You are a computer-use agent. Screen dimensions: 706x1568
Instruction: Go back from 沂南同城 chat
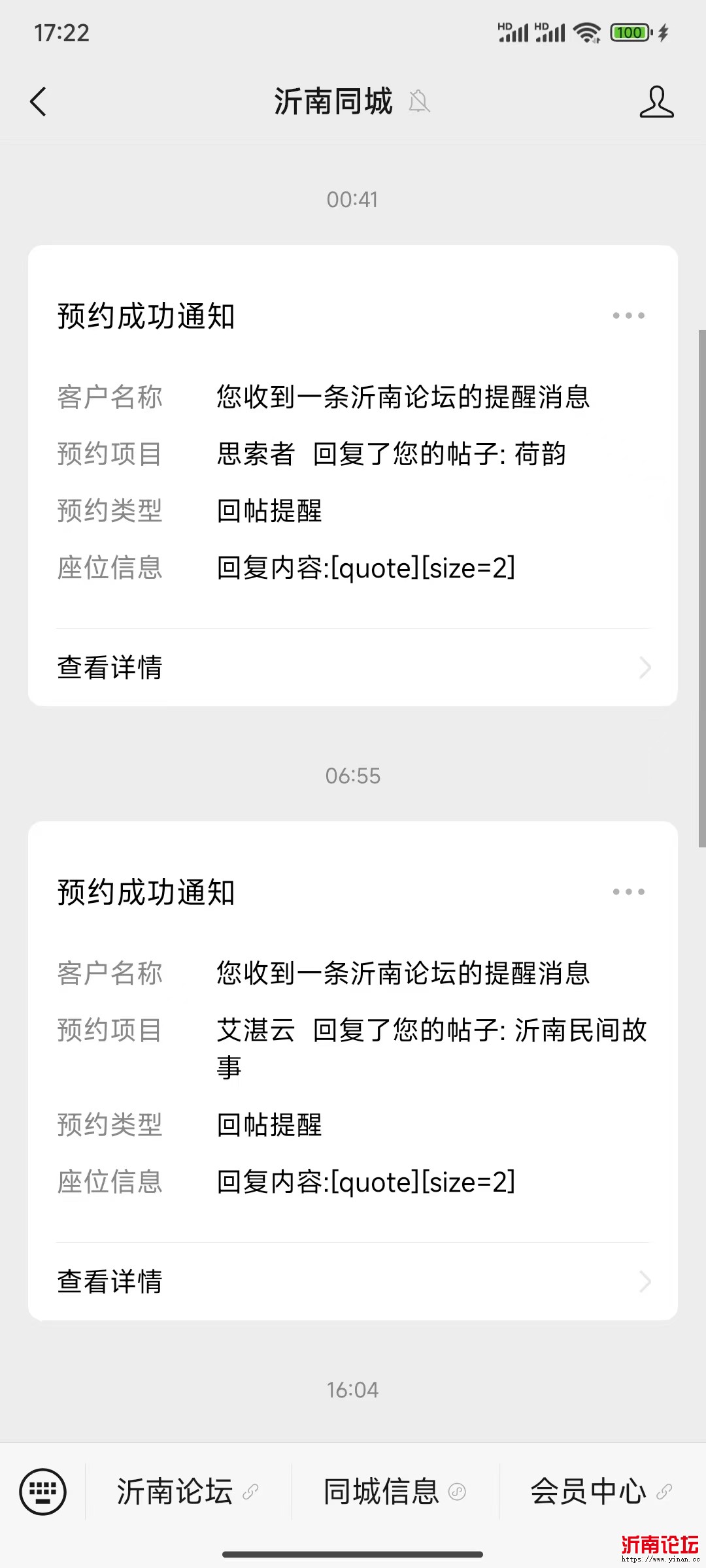tap(39, 102)
